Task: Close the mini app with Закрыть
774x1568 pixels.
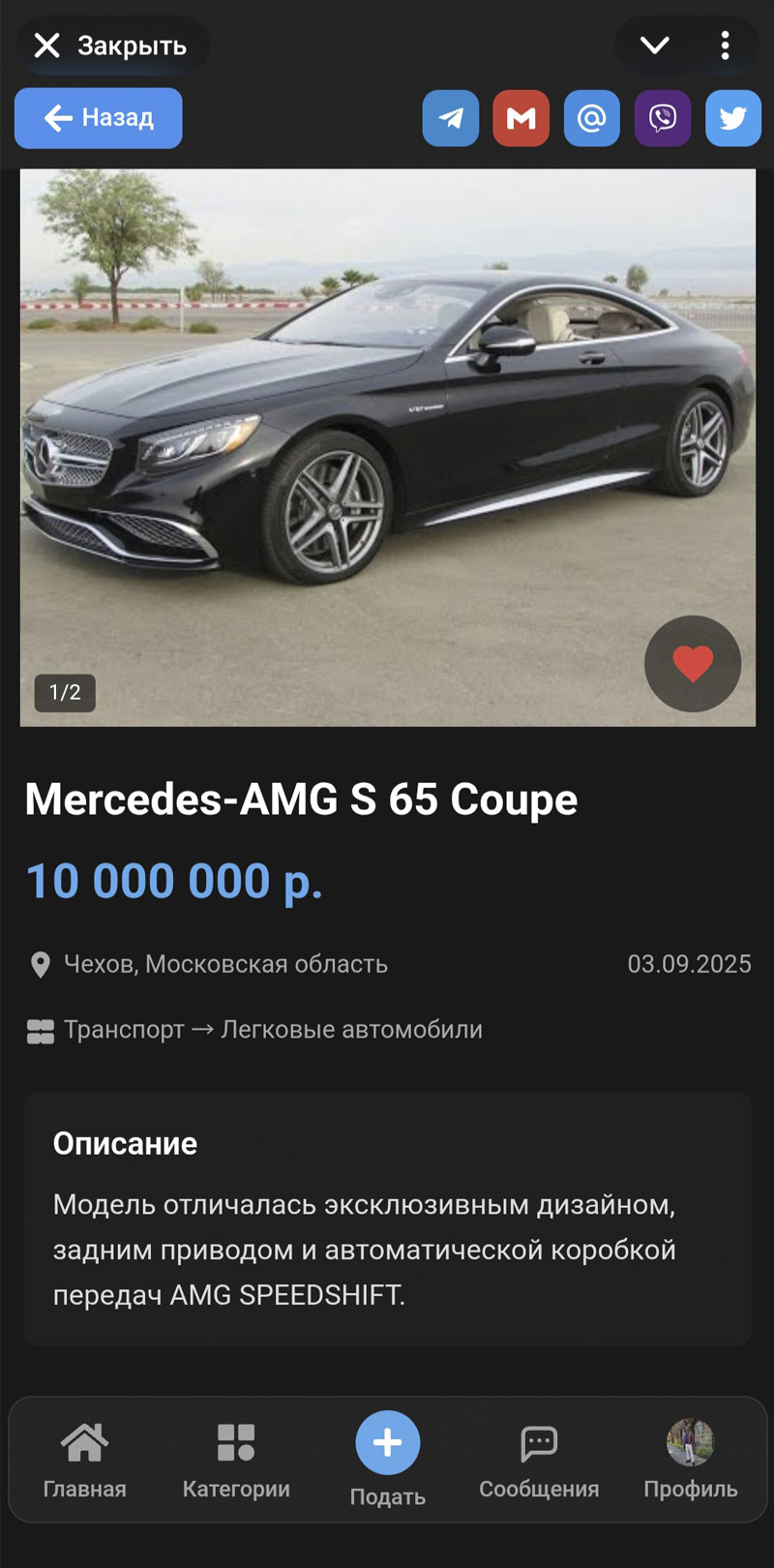Action: click(x=111, y=45)
